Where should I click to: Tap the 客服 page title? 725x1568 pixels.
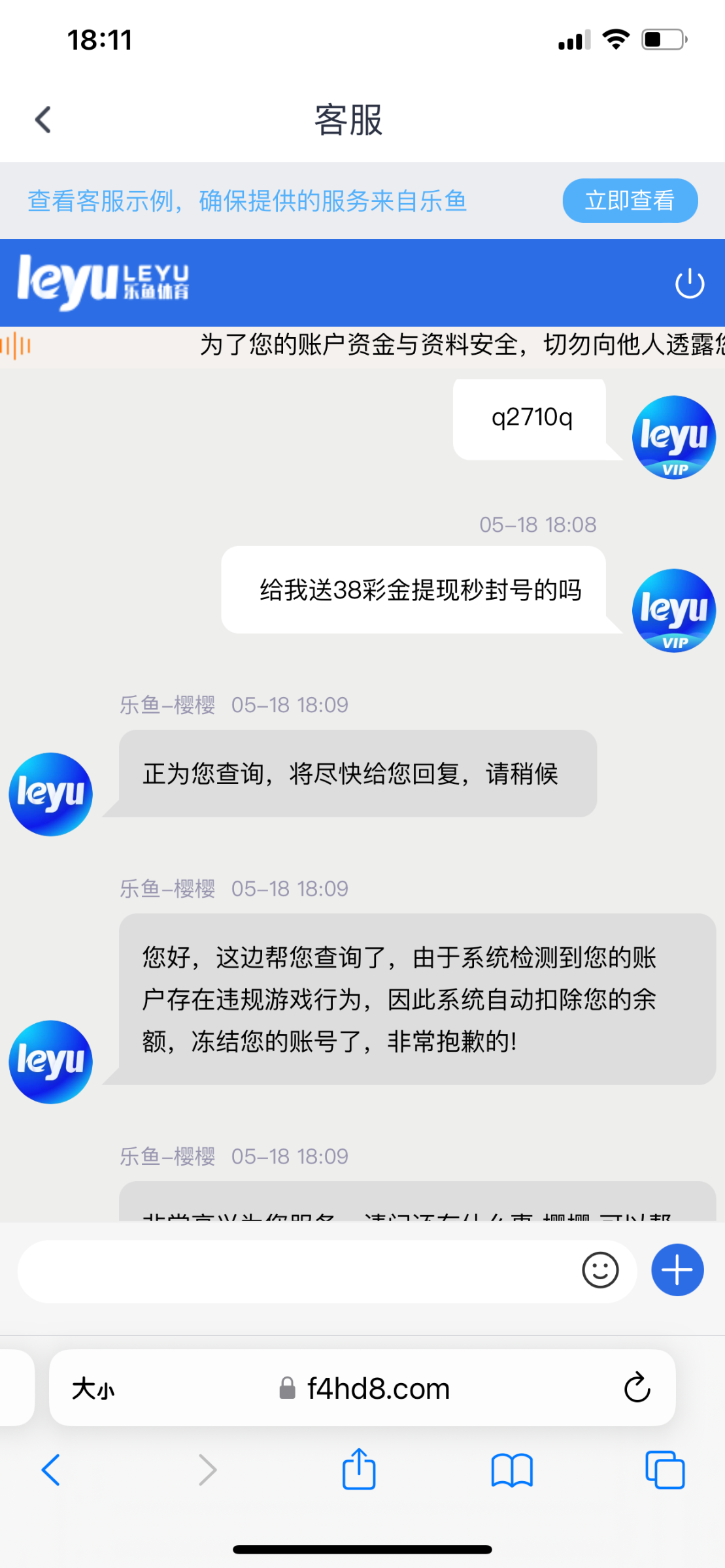tap(348, 120)
